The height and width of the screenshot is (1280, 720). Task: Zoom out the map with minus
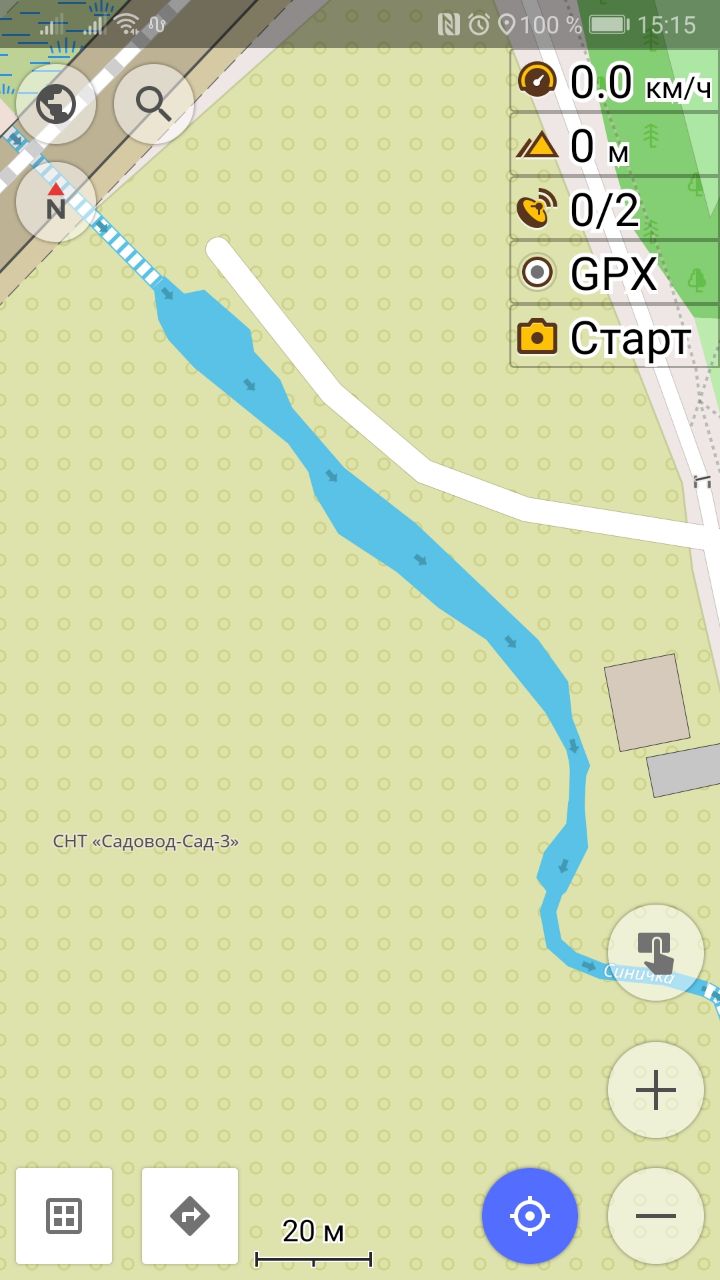click(x=656, y=1216)
